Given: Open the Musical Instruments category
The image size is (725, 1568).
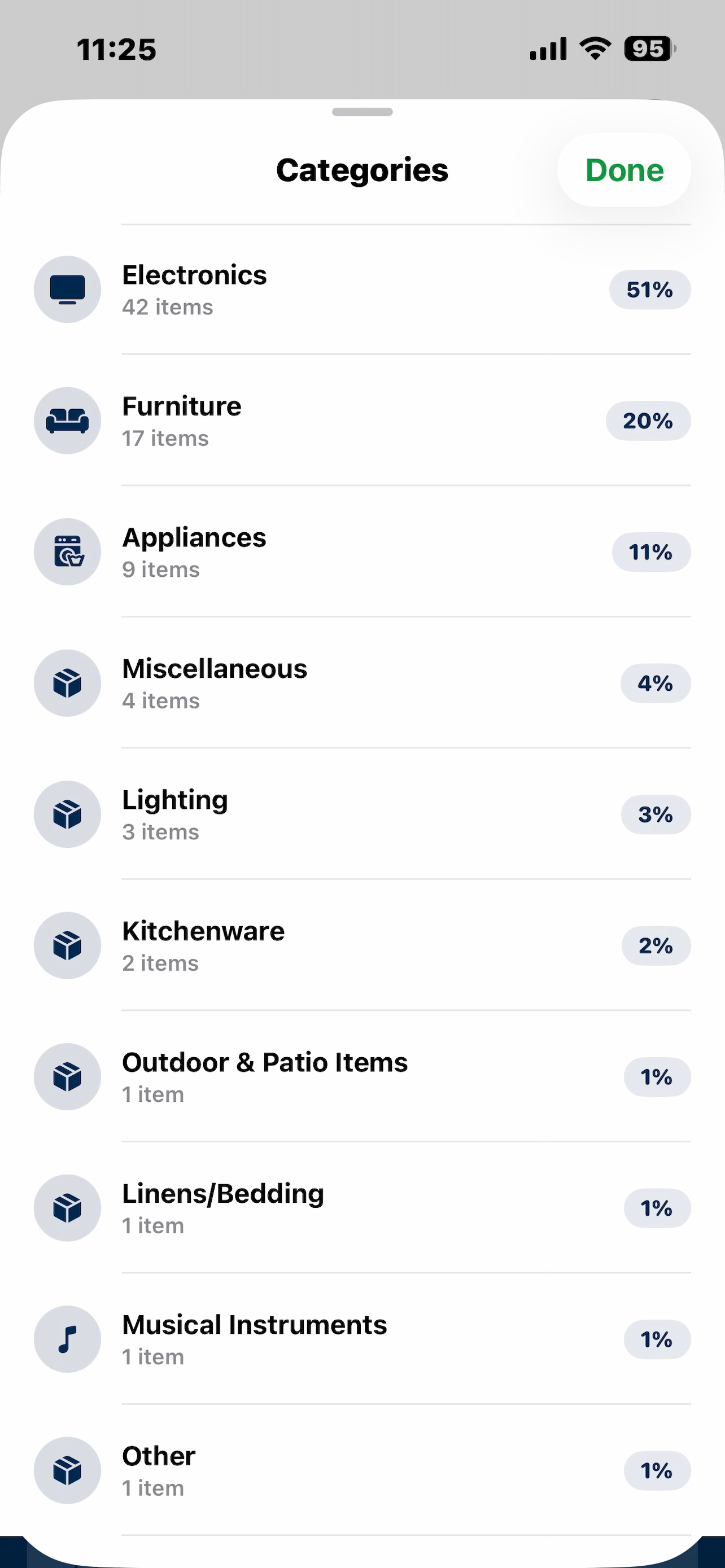Looking at the screenshot, I should point(362,1339).
